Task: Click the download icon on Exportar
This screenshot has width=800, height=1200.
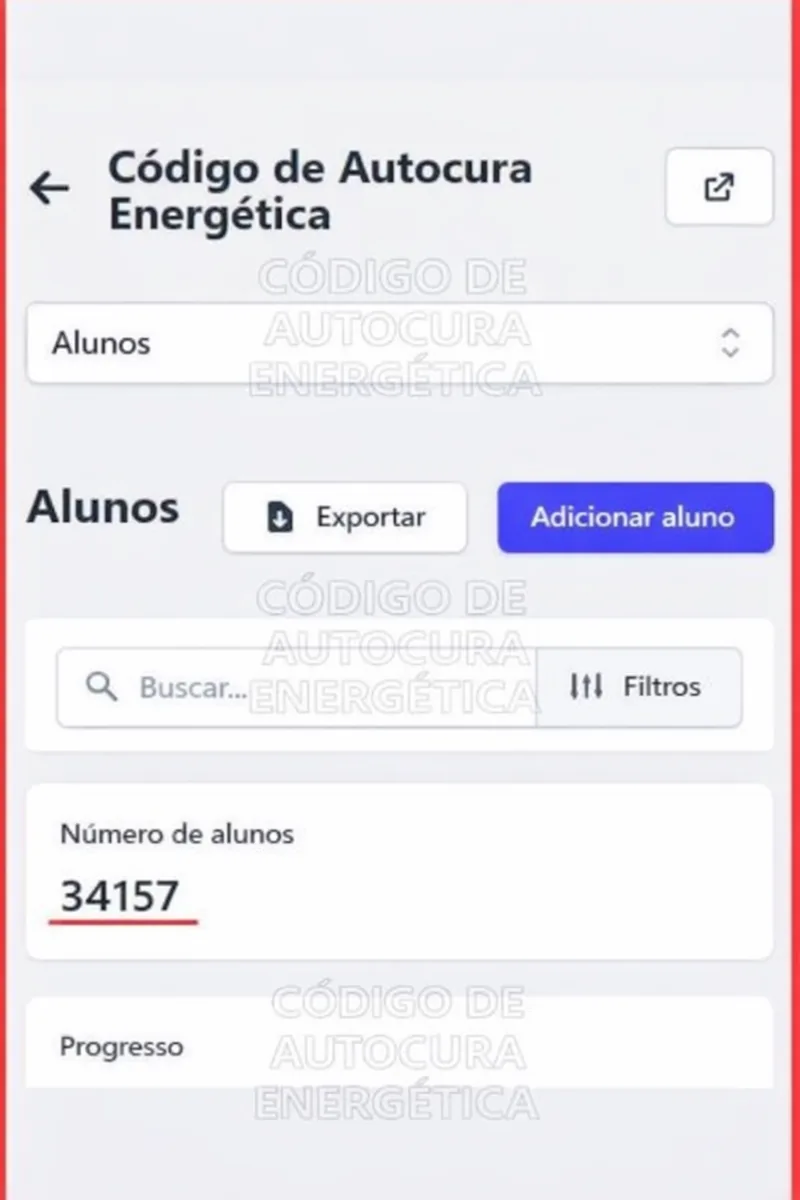Action: (280, 517)
